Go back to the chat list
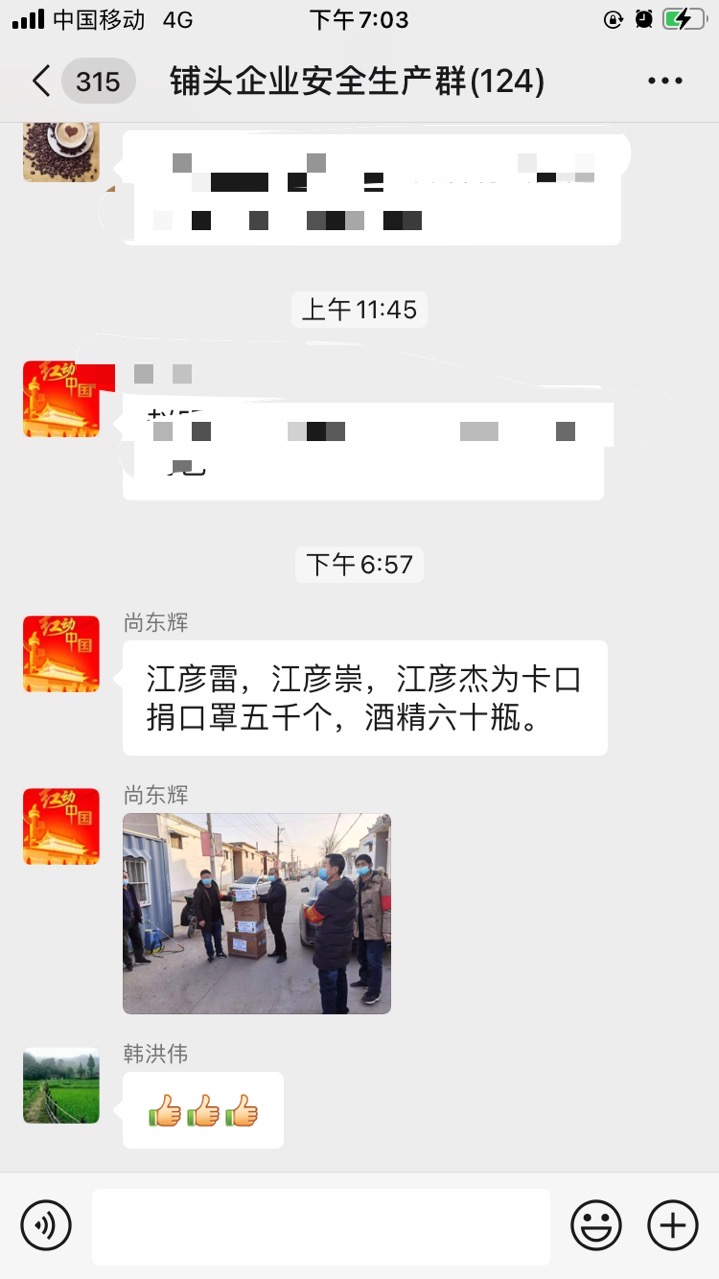Screen dimensions: 719x1279 (x=42, y=81)
